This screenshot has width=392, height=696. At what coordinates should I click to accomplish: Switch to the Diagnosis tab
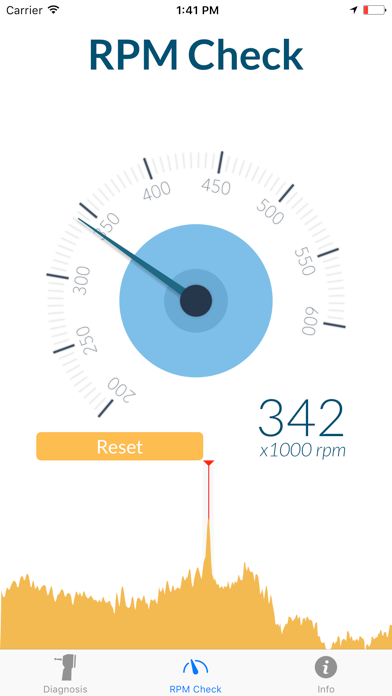point(65,673)
